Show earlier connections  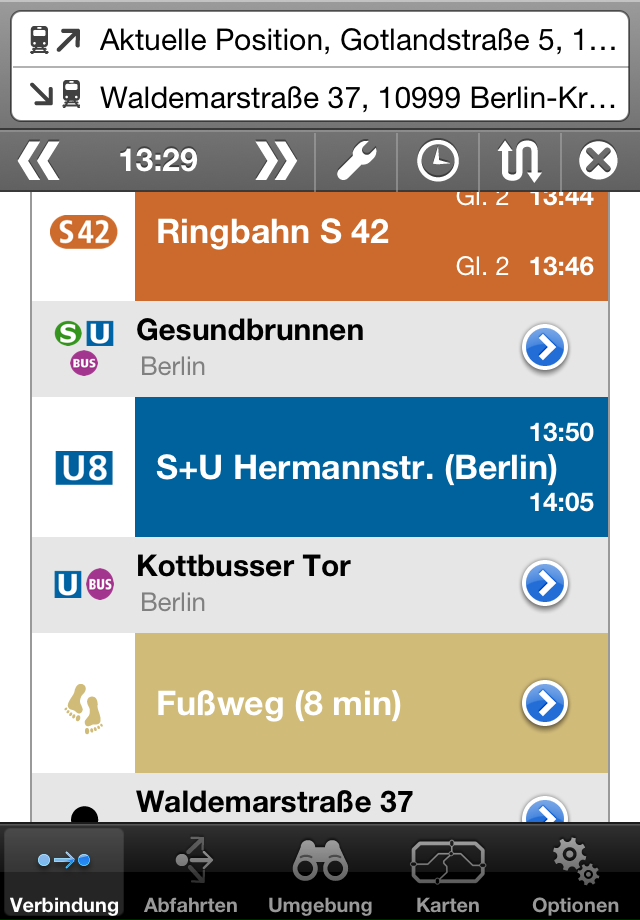point(40,160)
